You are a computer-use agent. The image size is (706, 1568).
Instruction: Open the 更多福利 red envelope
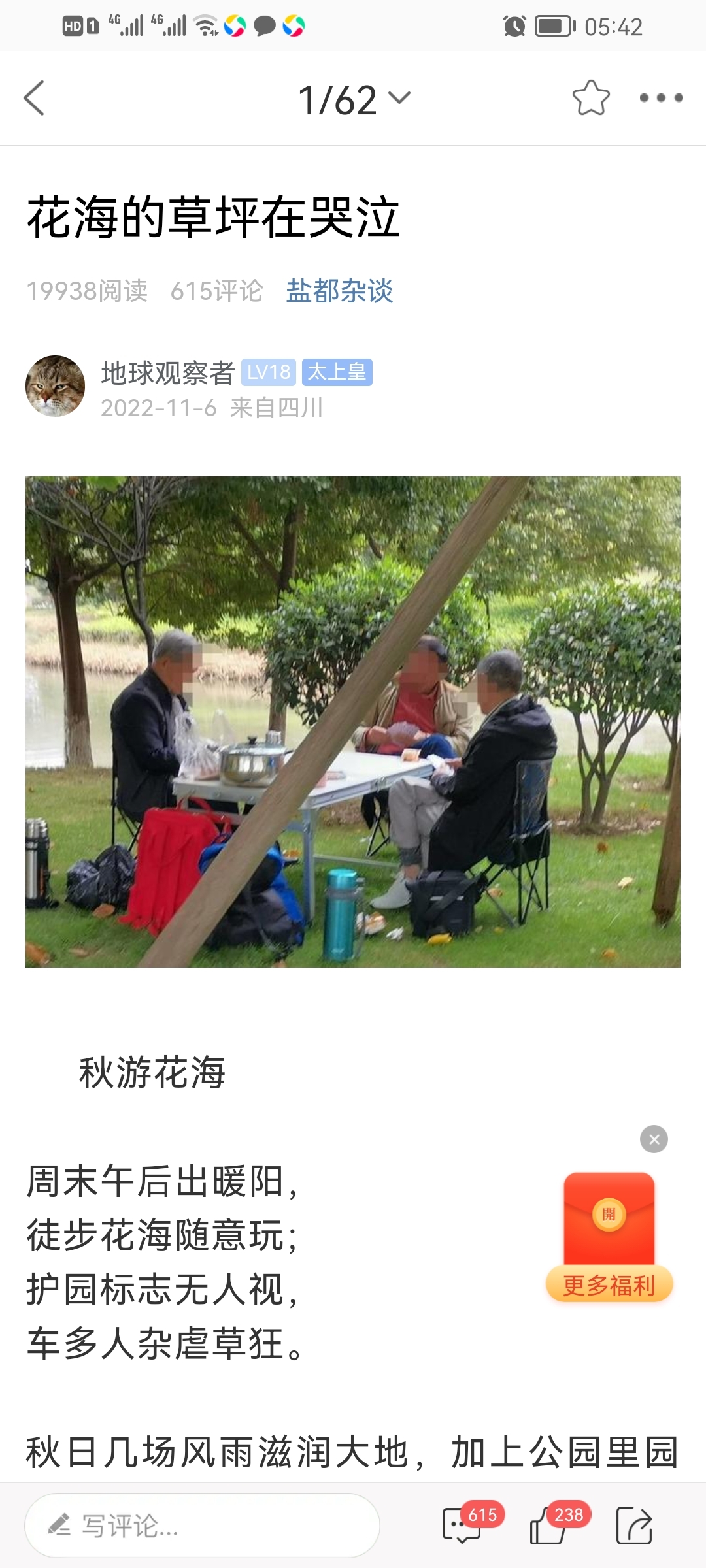tap(609, 1237)
